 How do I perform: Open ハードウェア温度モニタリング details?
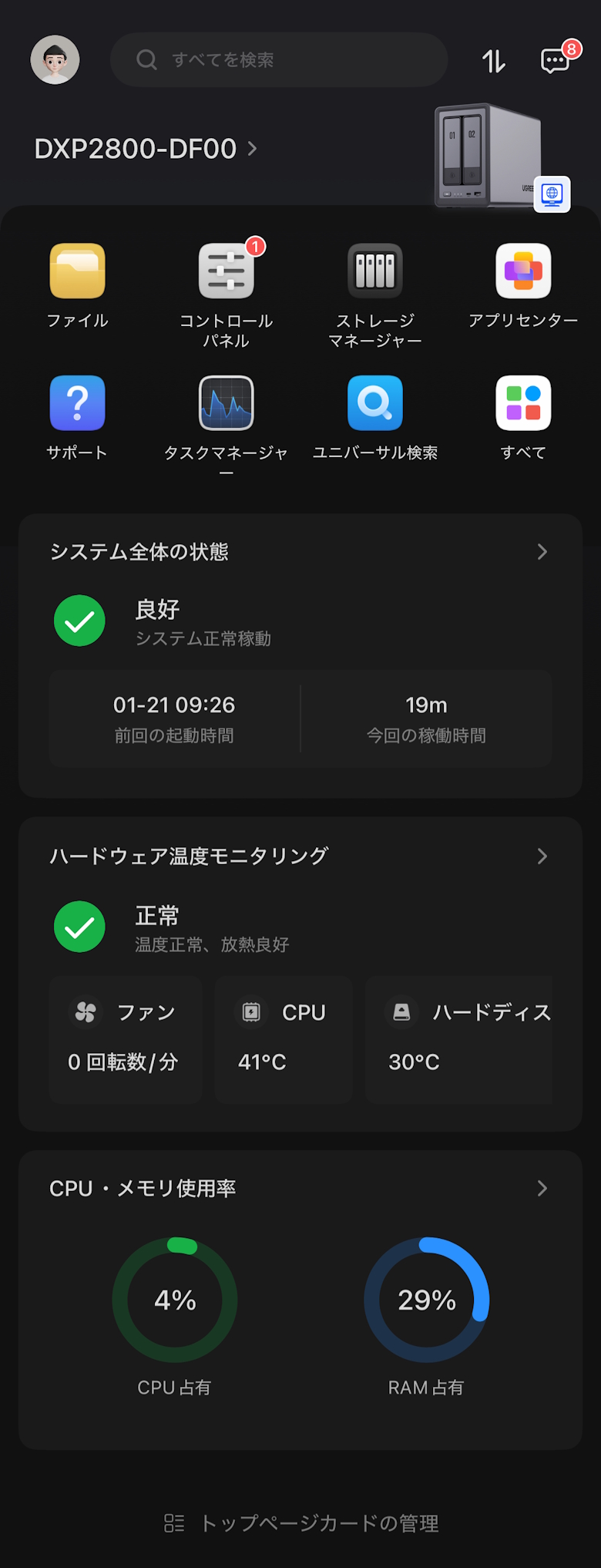coord(542,856)
